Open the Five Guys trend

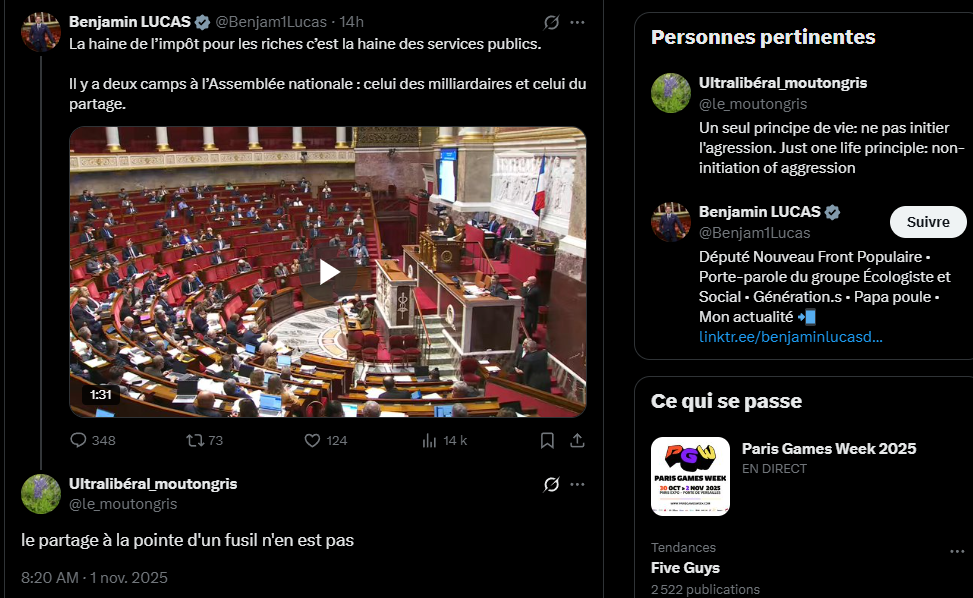coord(685,568)
